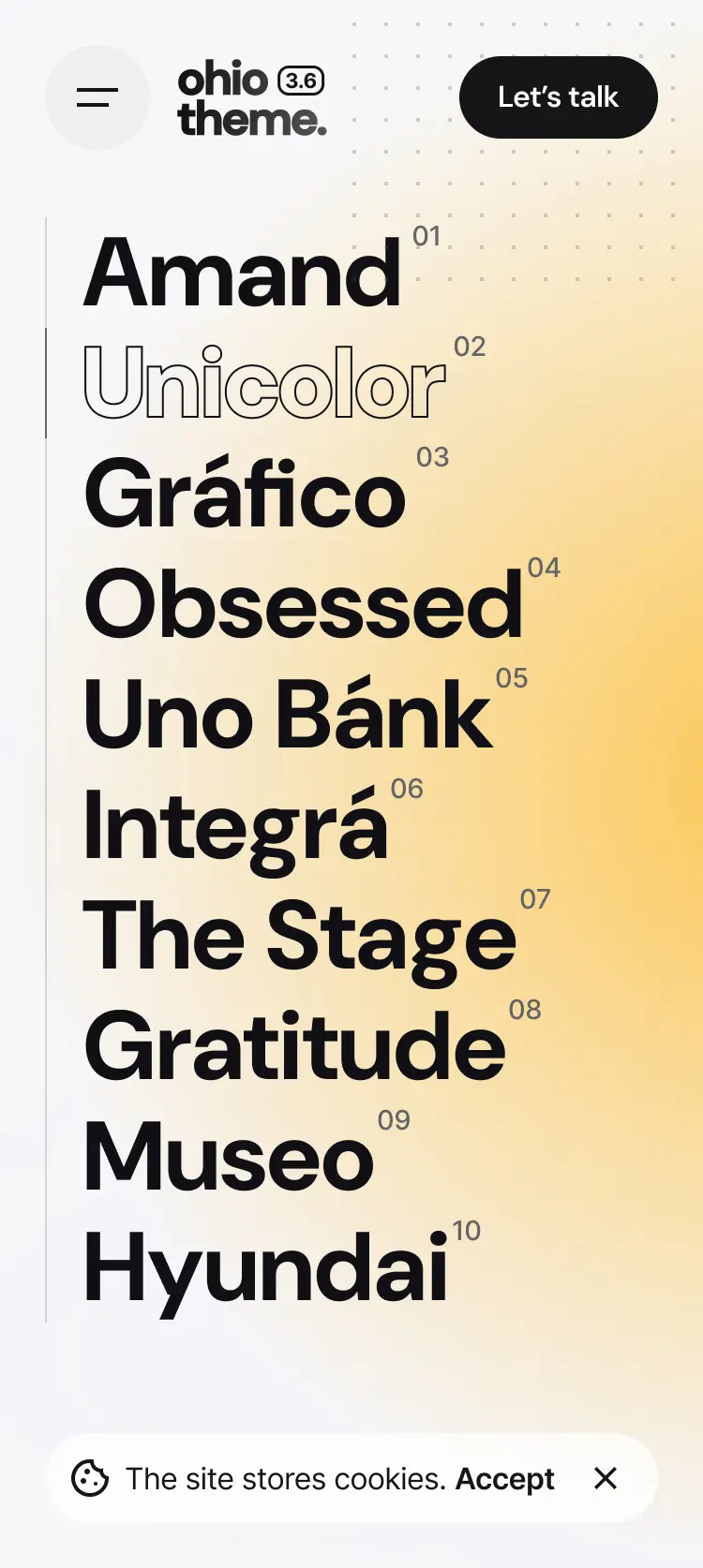703x1568 pixels.
Task: Open the hamburger menu
Action: (97, 97)
